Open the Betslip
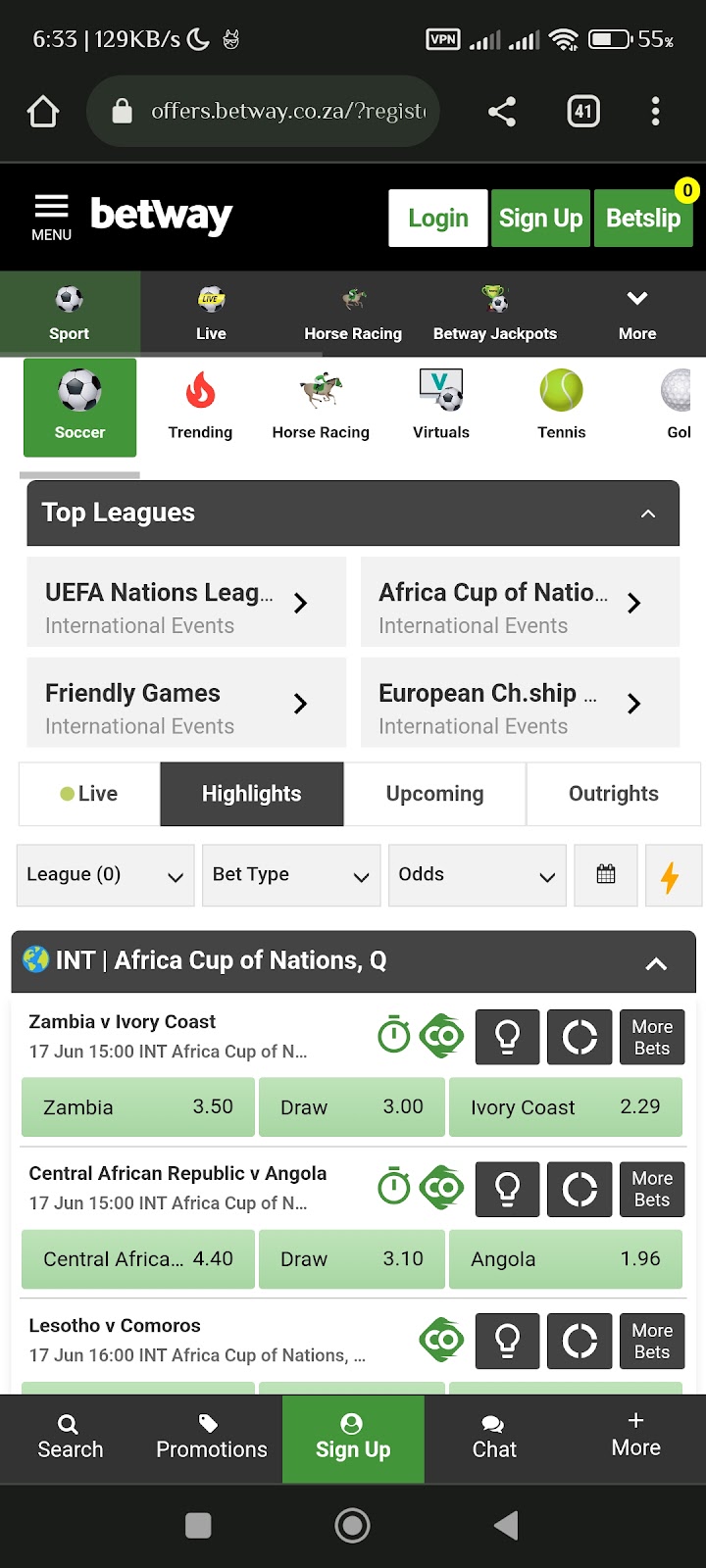The width and height of the screenshot is (706, 1568). 643,218
